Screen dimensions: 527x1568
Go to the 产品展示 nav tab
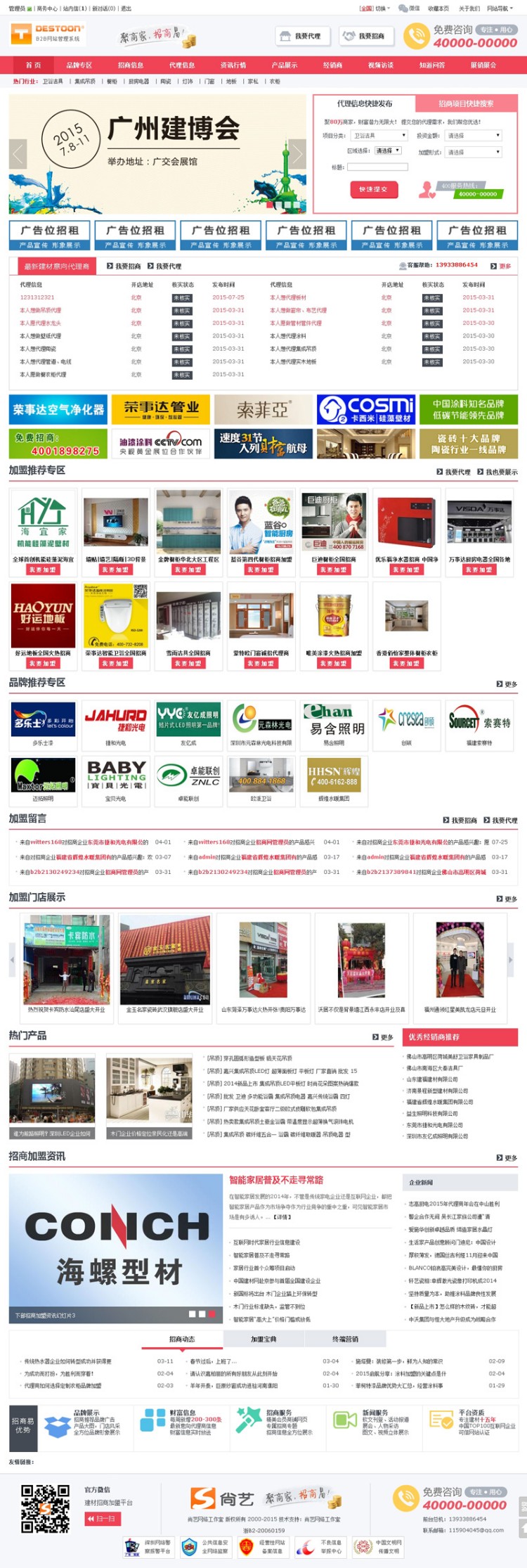[284, 65]
